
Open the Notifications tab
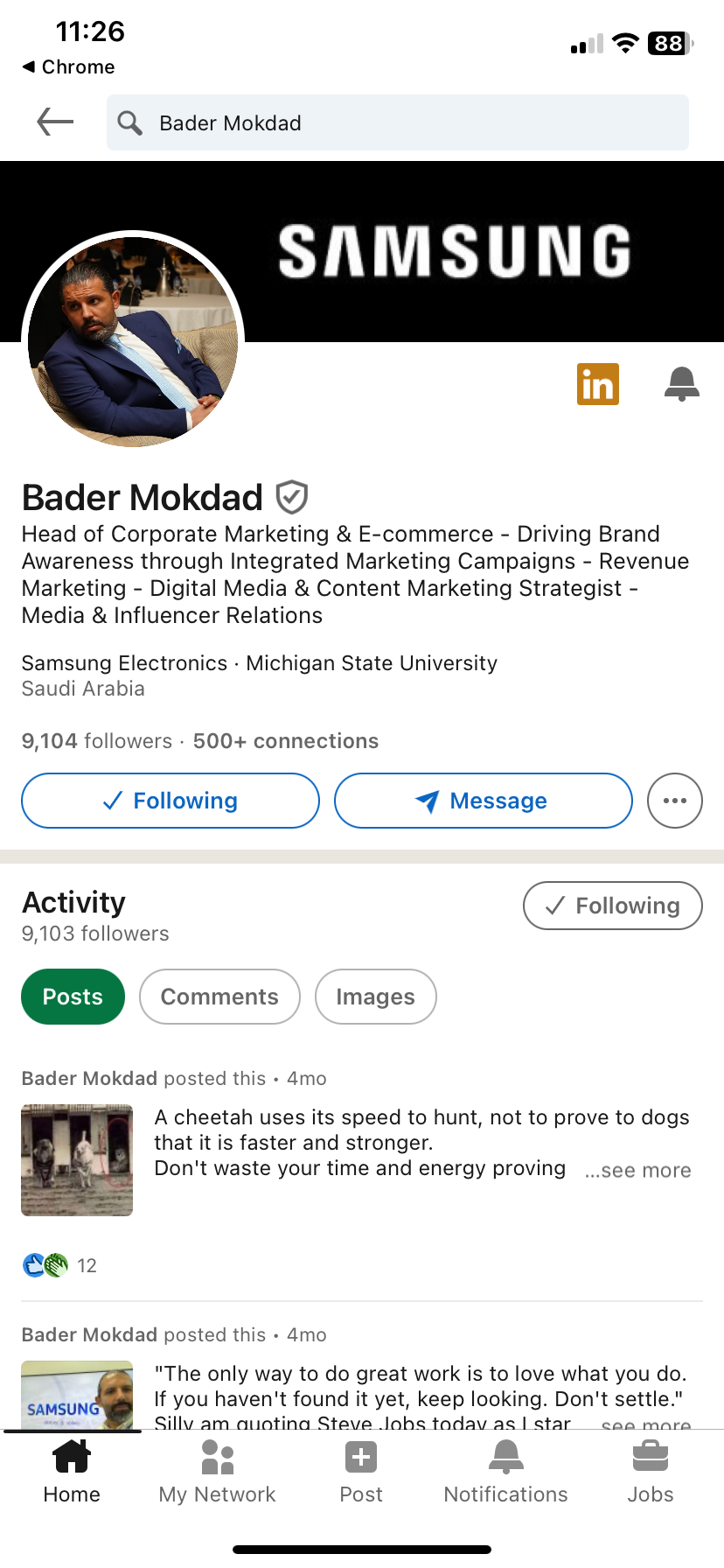[x=505, y=1472]
